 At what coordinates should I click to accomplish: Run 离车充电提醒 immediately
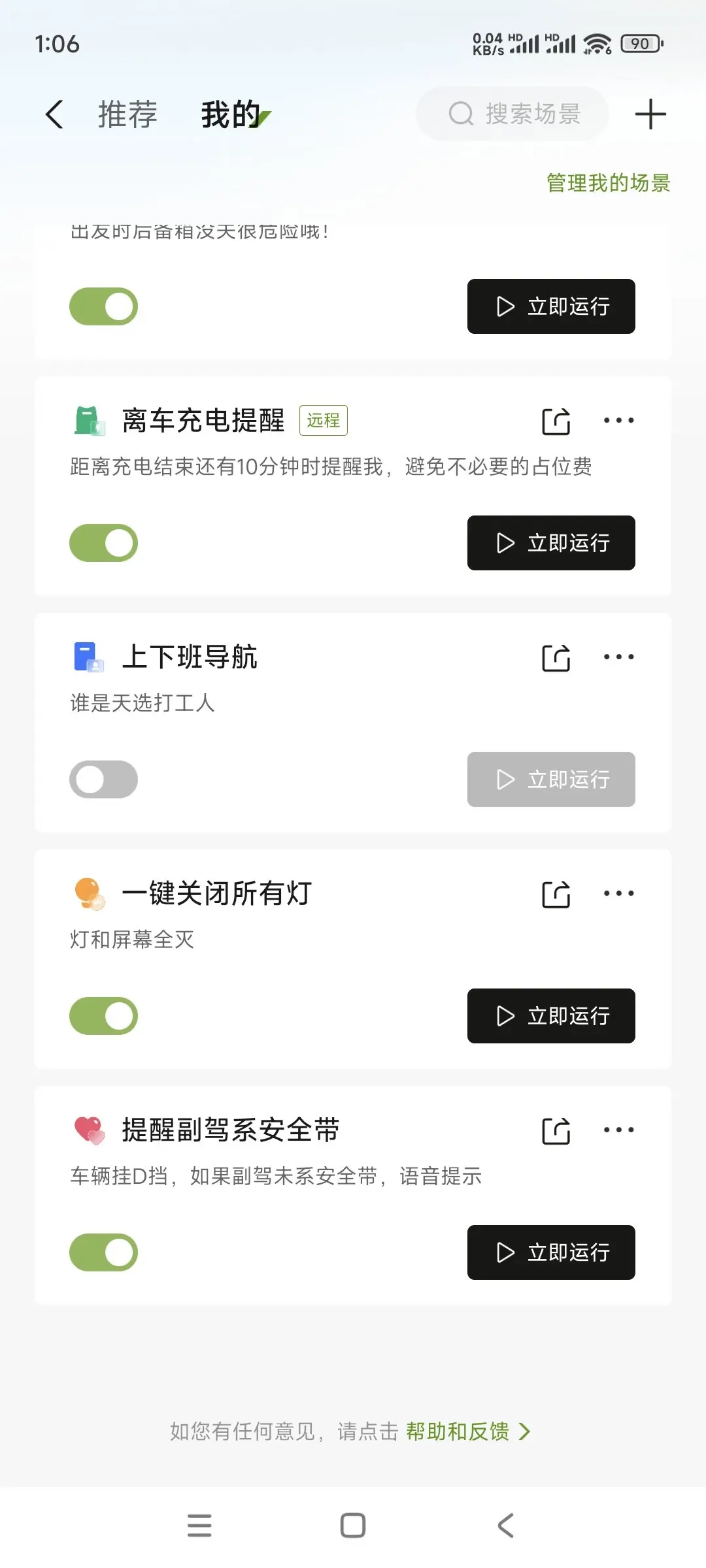551,543
